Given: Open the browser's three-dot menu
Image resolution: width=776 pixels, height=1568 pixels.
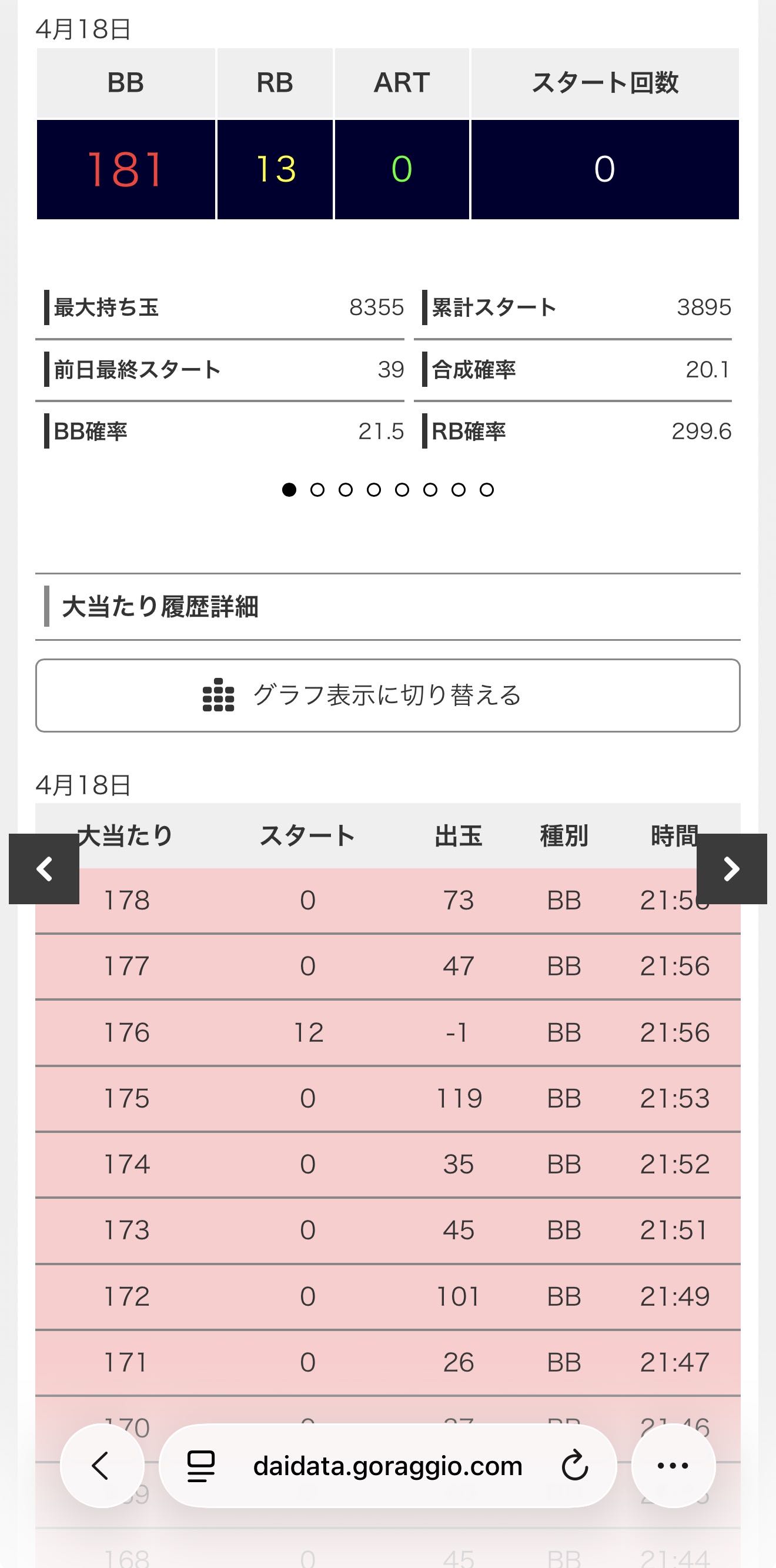Looking at the screenshot, I should (x=673, y=1466).
